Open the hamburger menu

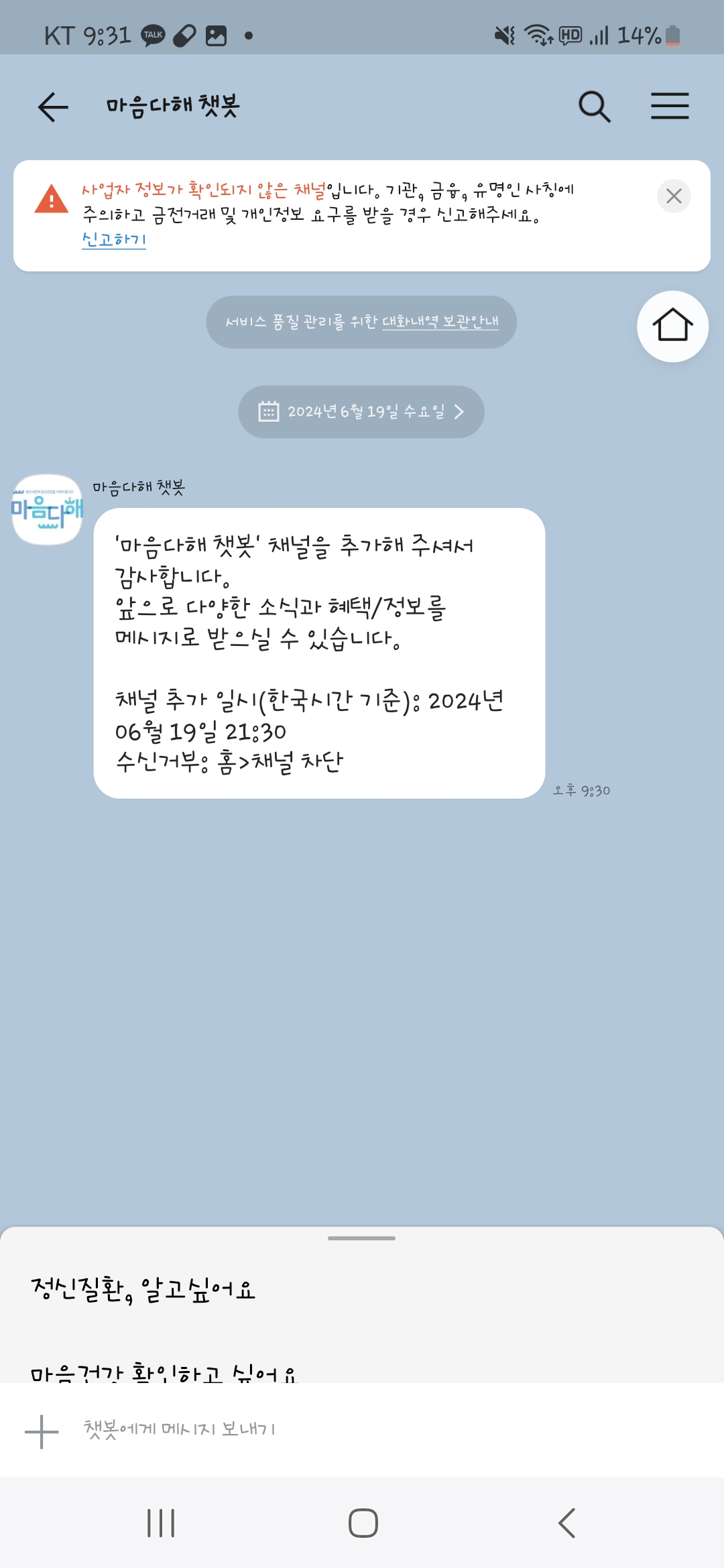point(670,107)
